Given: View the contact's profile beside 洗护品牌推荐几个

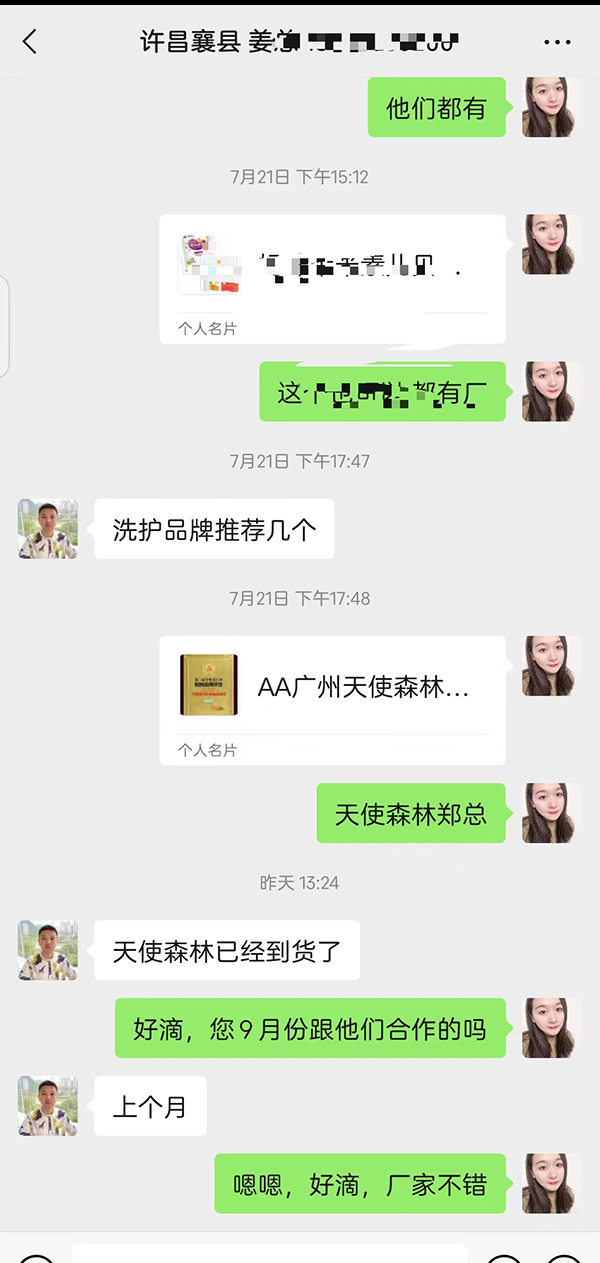Looking at the screenshot, I should pos(48,529).
